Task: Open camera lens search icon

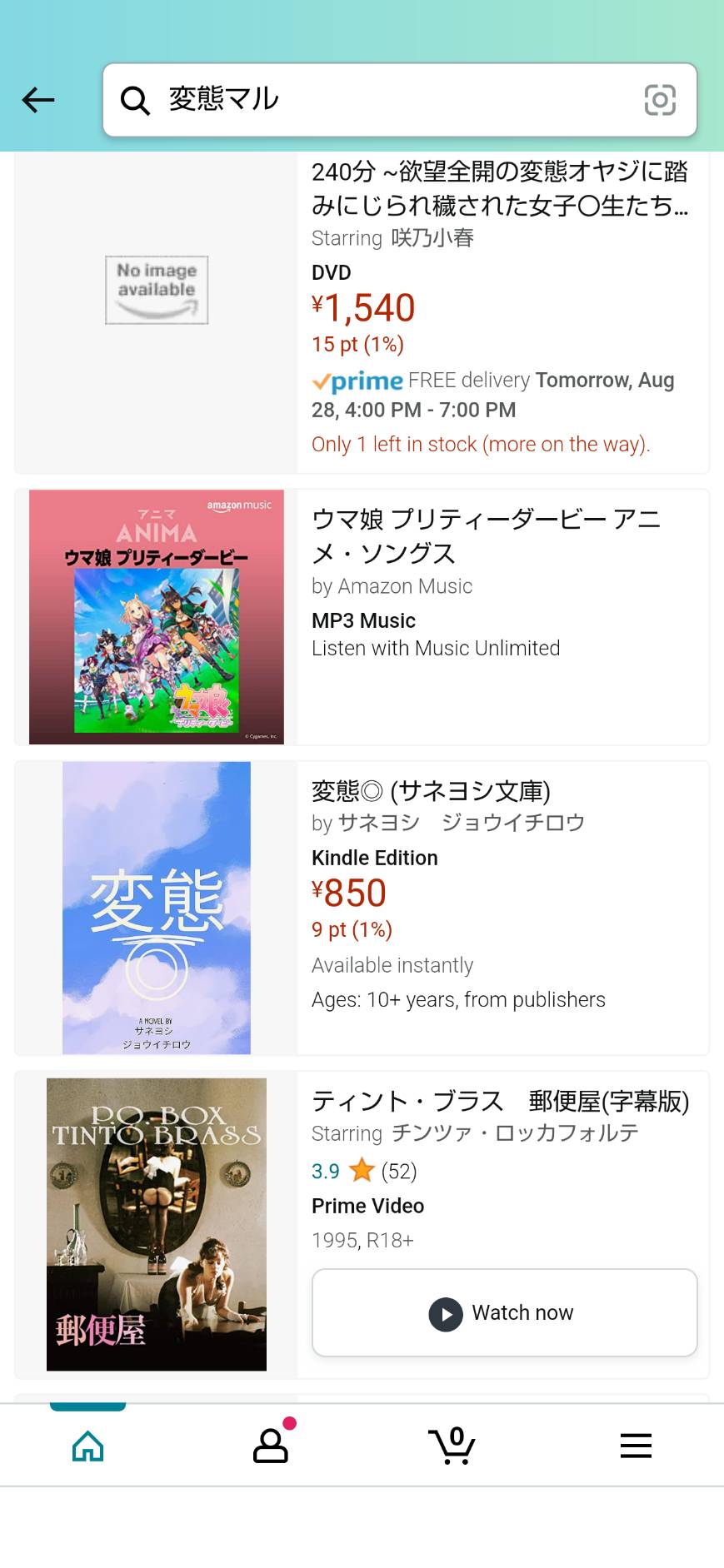Action: [660, 100]
